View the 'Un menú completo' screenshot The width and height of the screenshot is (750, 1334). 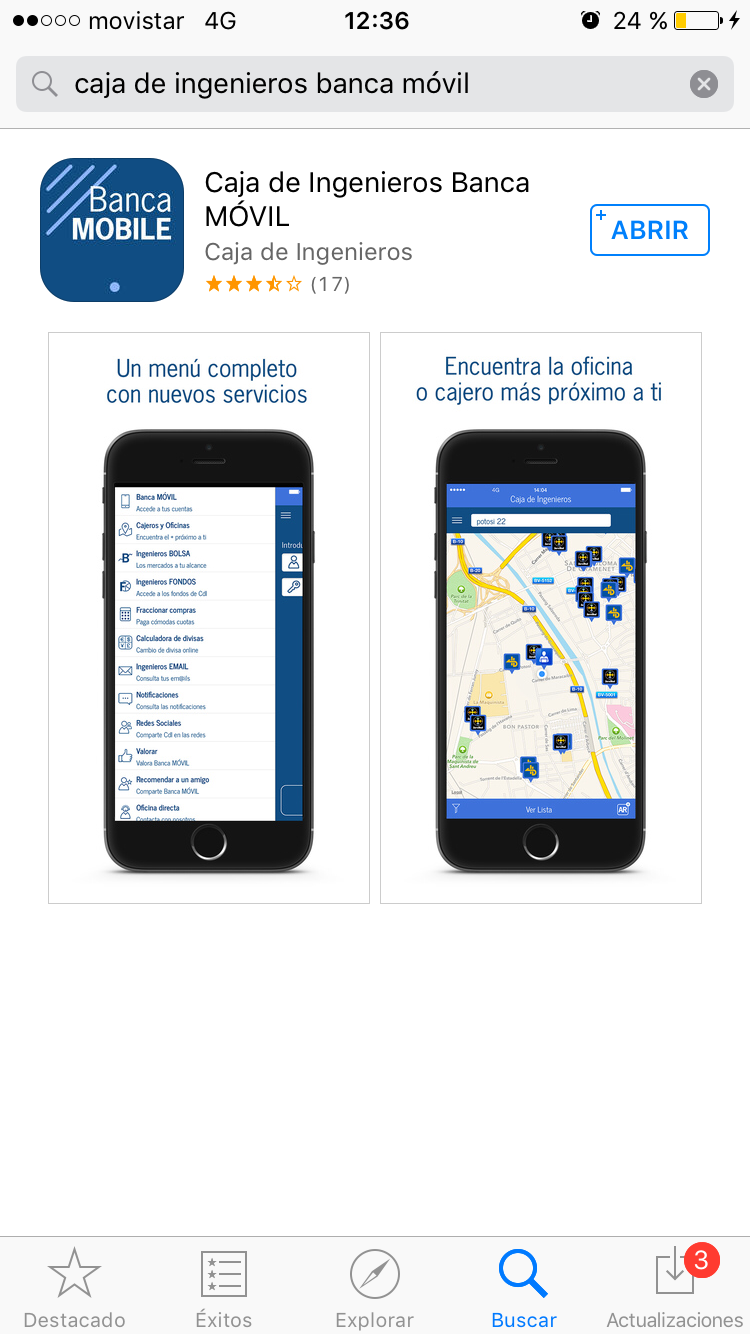click(x=208, y=618)
